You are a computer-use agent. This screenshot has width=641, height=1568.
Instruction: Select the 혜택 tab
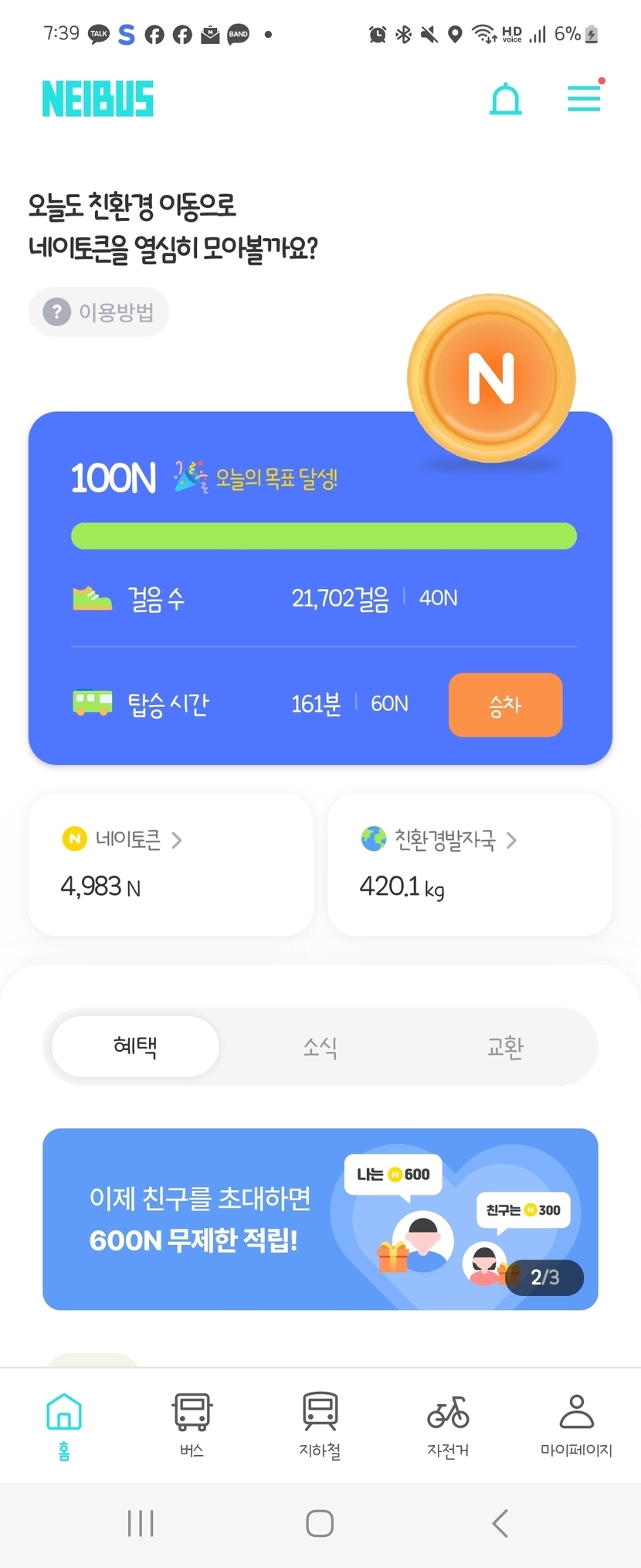(135, 1046)
